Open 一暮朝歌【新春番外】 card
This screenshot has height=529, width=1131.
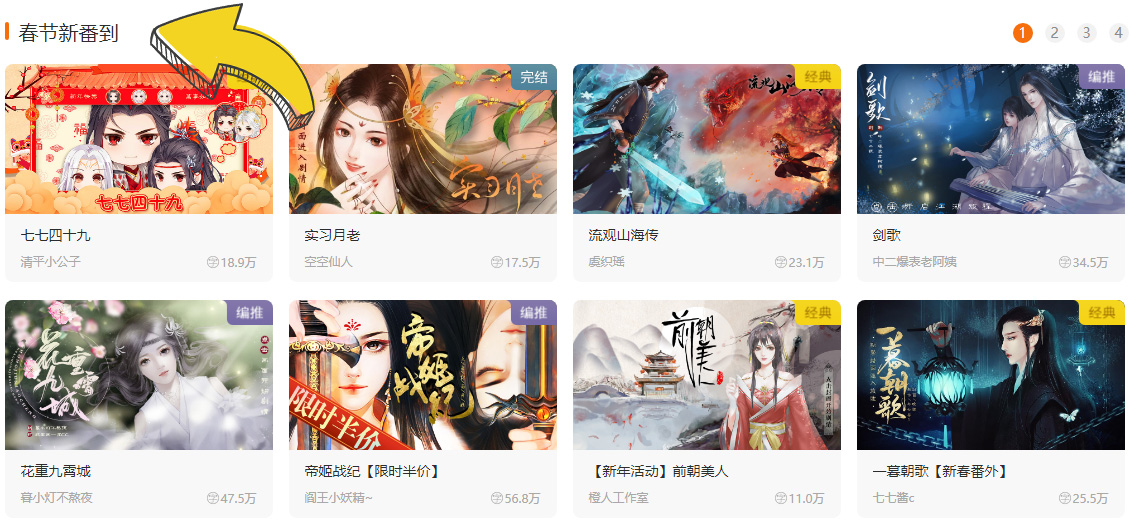pos(990,376)
